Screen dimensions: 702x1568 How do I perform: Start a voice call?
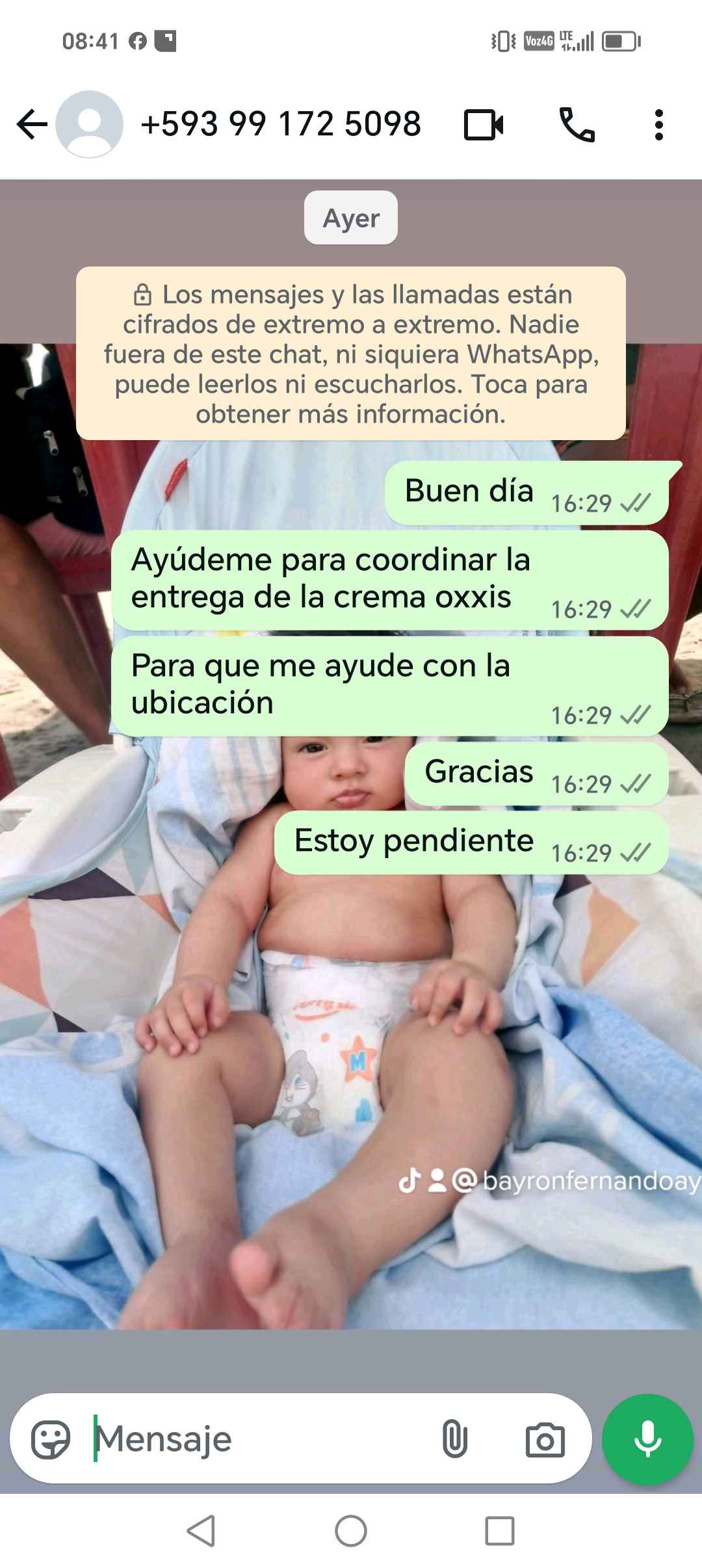coord(577,125)
